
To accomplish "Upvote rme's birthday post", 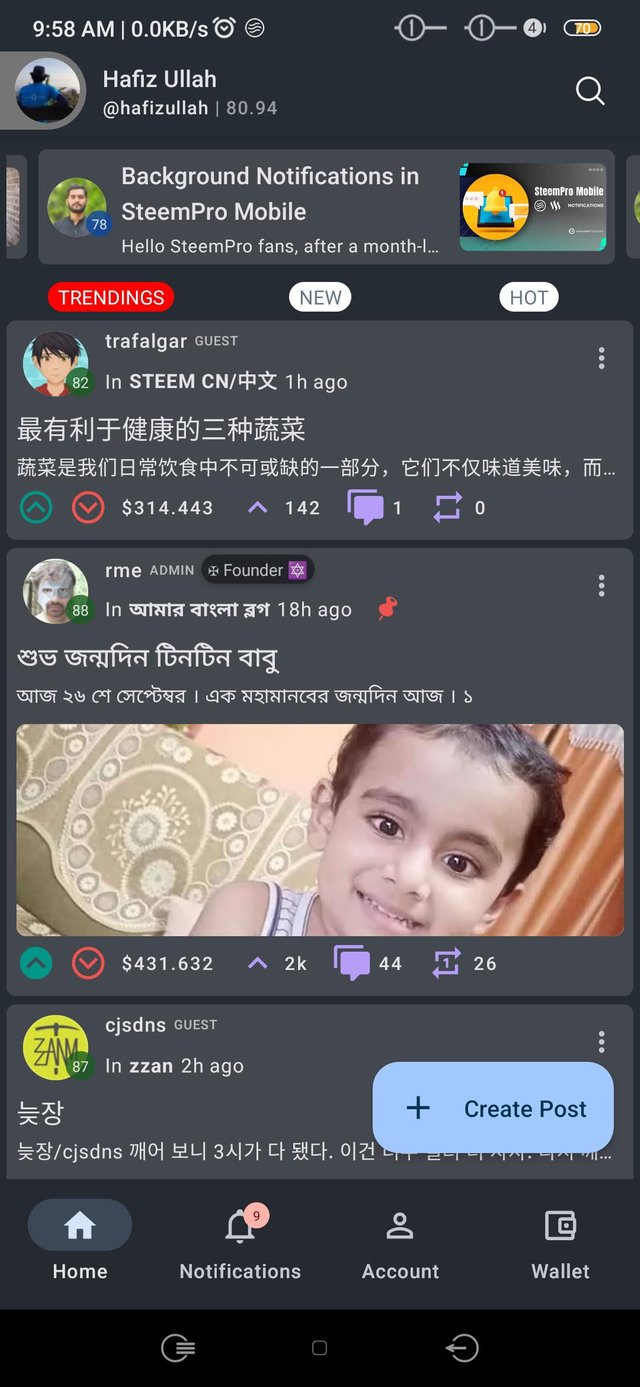I will point(36,963).
